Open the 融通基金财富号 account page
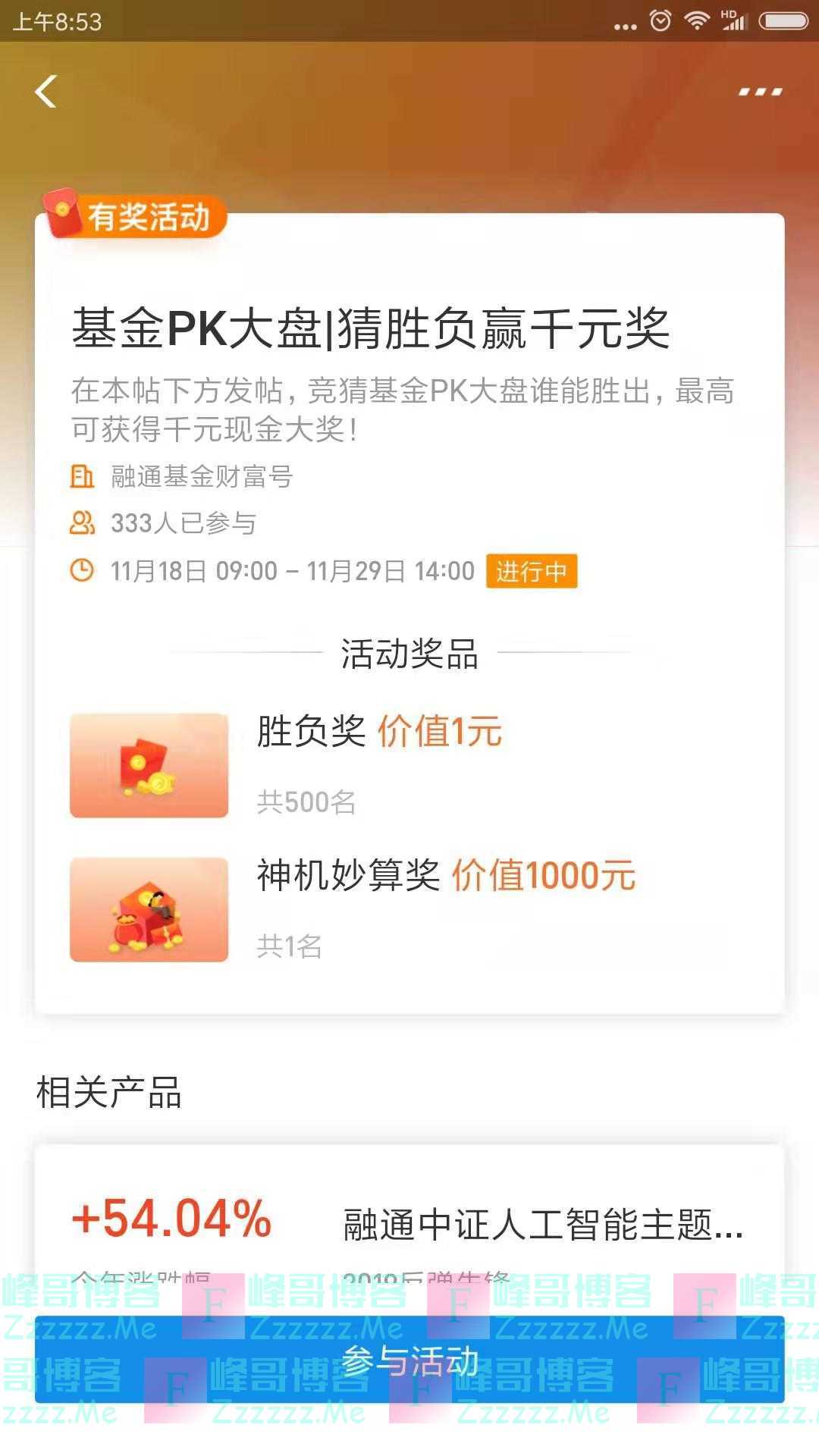Image resolution: width=819 pixels, height=1456 pixels. coord(201,476)
